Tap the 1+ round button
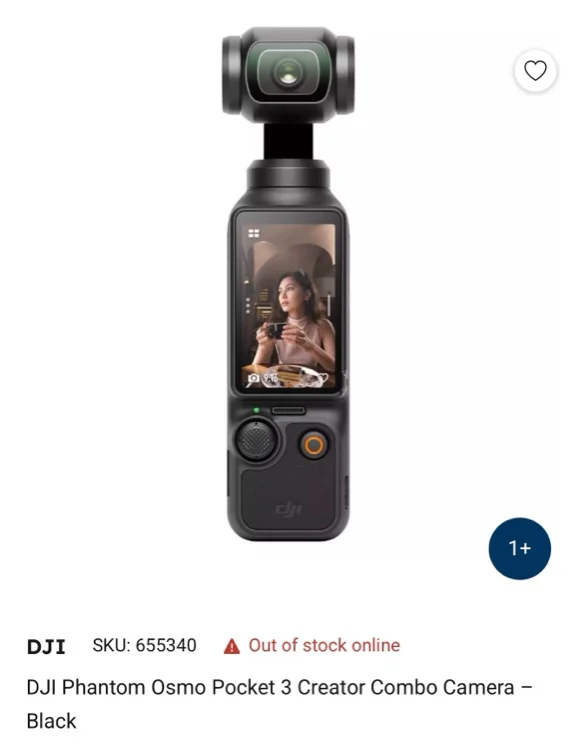 pyautogui.click(x=519, y=548)
